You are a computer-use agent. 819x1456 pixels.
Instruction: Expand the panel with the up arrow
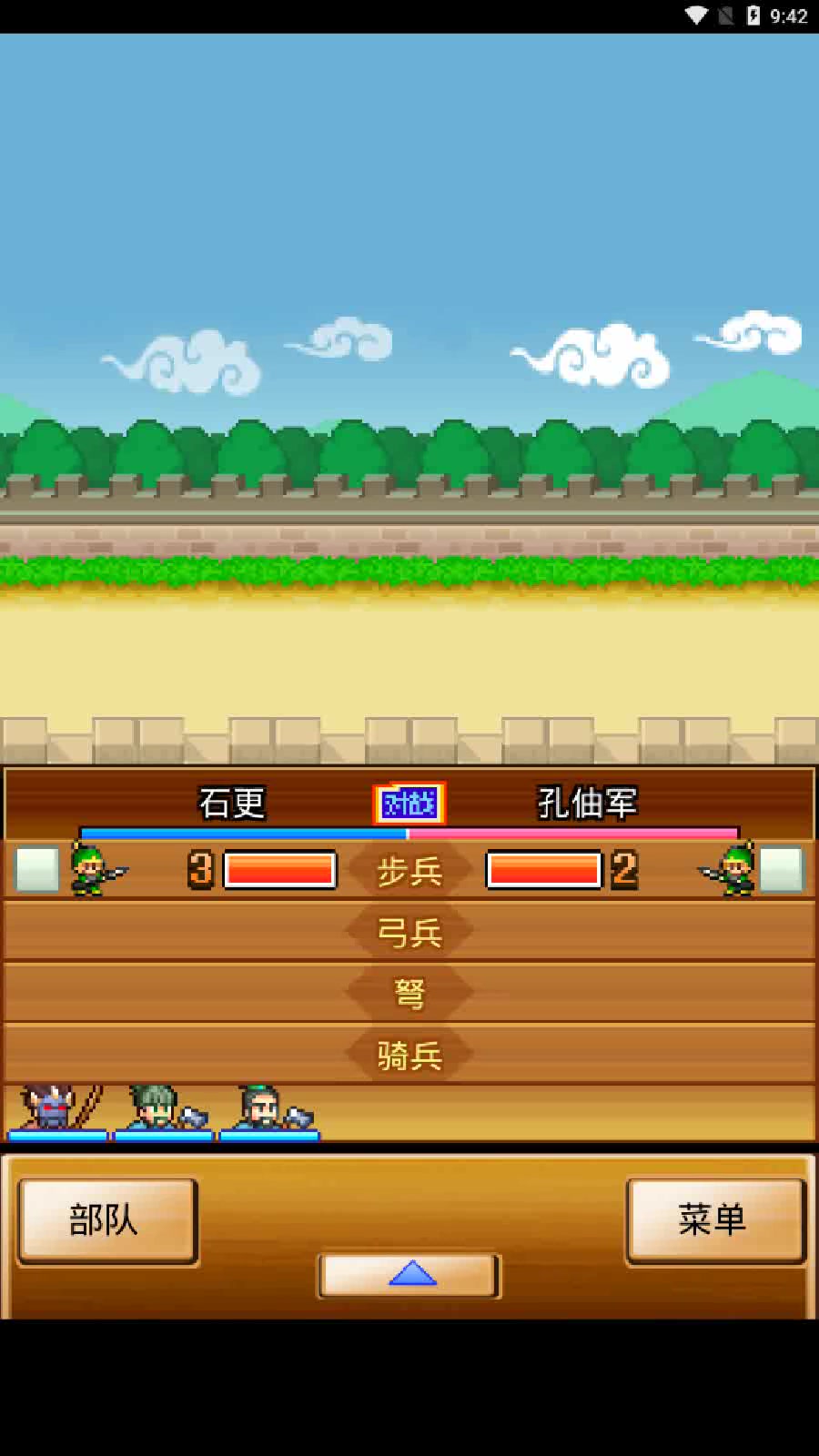point(409,1274)
